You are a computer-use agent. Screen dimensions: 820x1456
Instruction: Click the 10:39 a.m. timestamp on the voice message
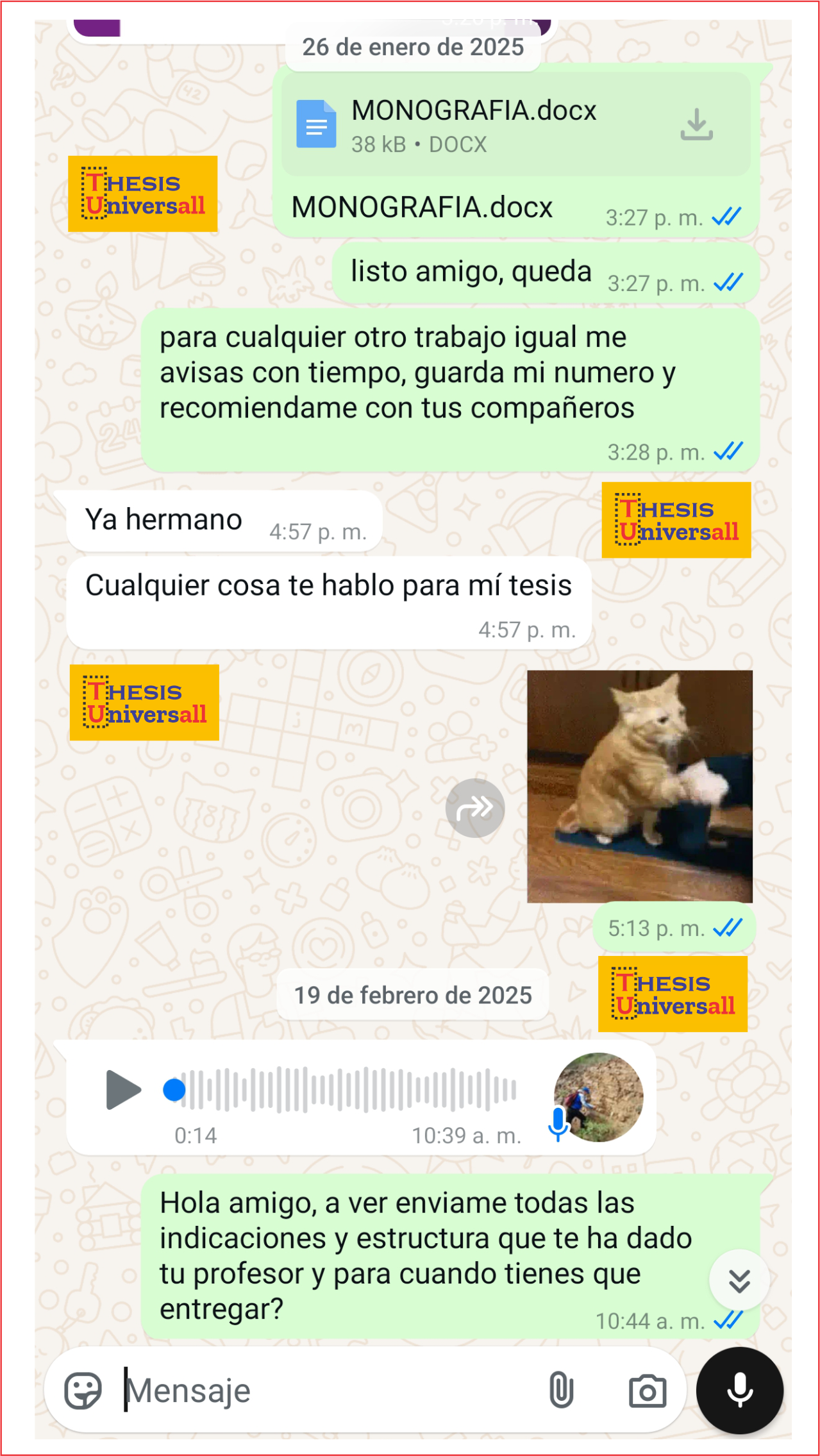tap(467, 1135)
